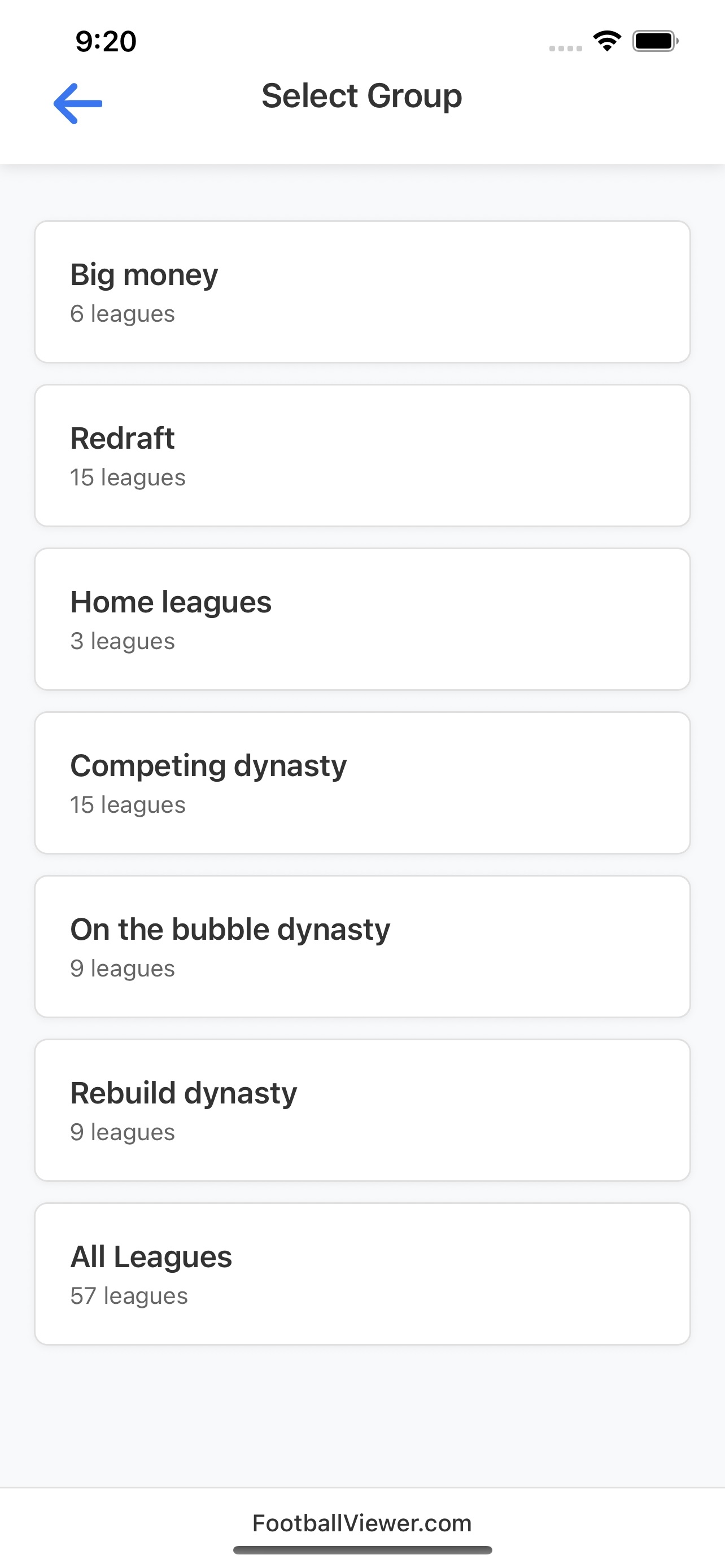Click the 3 leagues label under Home leagues
Viewport: 725px width, 1568px height.
[123, 640]
